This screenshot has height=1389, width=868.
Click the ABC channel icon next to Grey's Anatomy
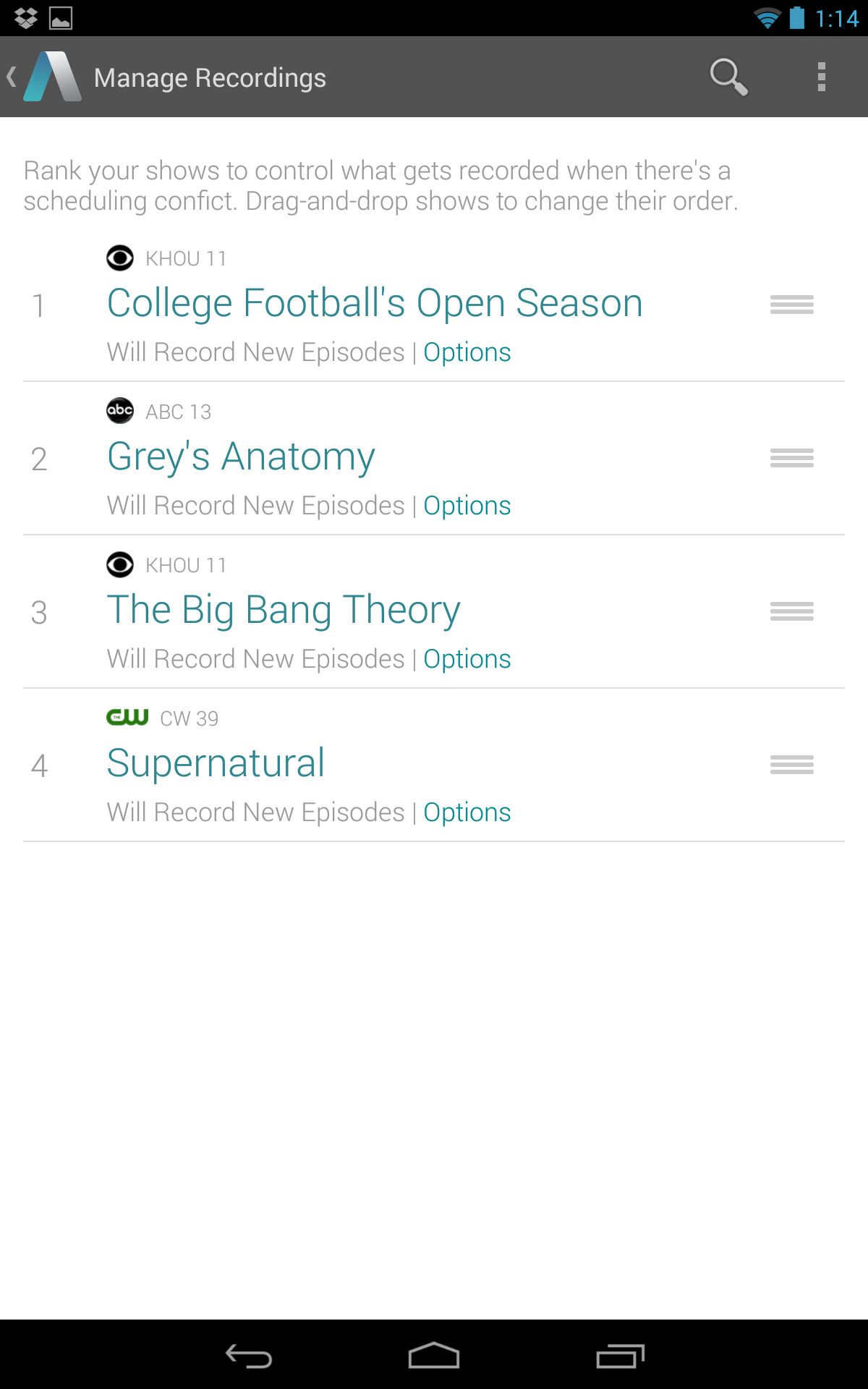[x=119, y=412]
